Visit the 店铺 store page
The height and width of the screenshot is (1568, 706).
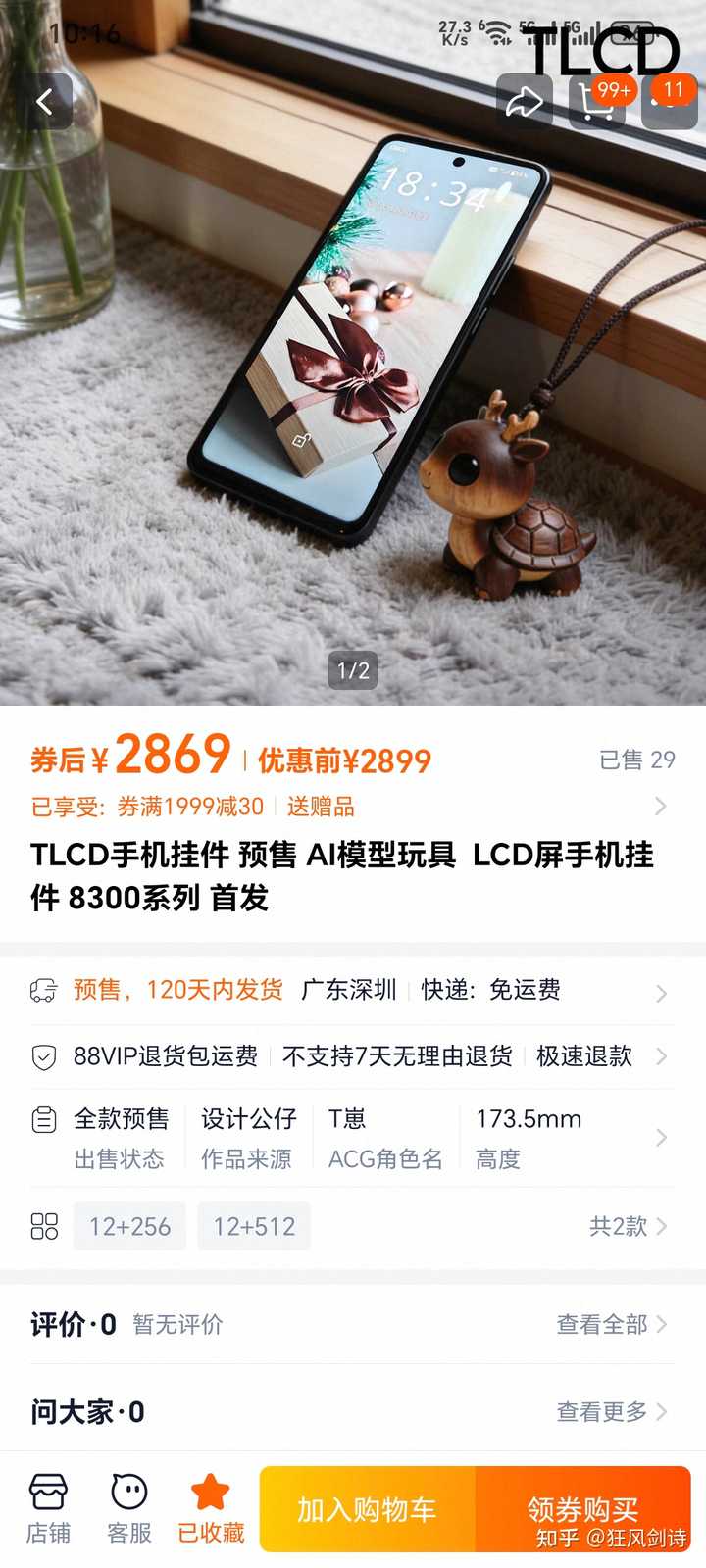pos(48,1509)
